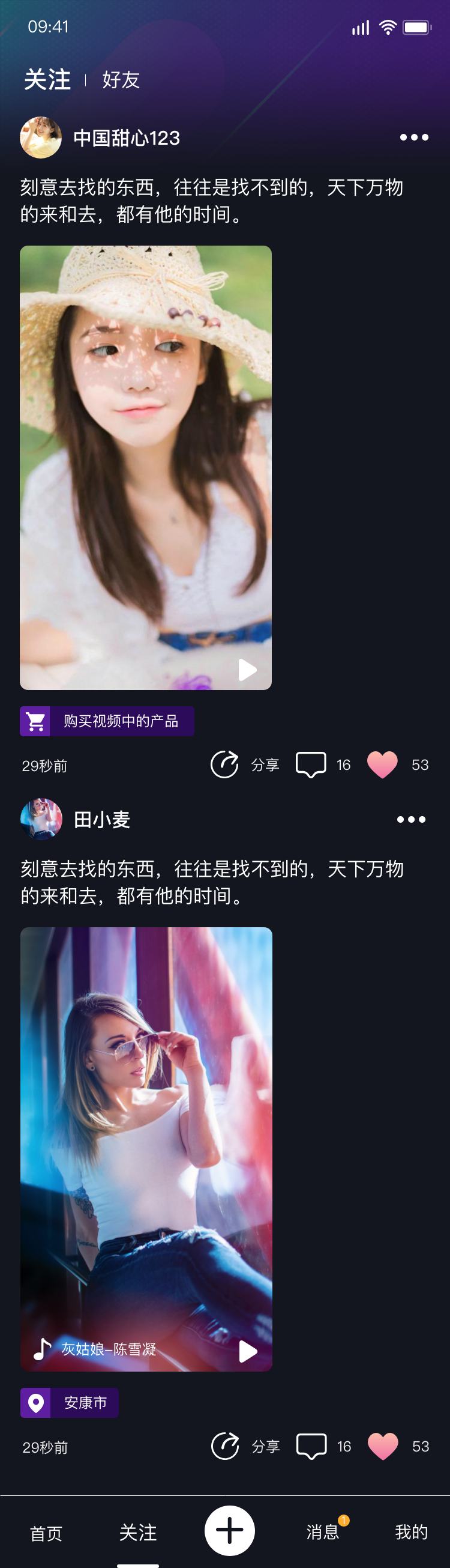This screenshot has height=1568, width=450.
Task: Create a new post with plus button
Action: click(x=229, y=1530)
